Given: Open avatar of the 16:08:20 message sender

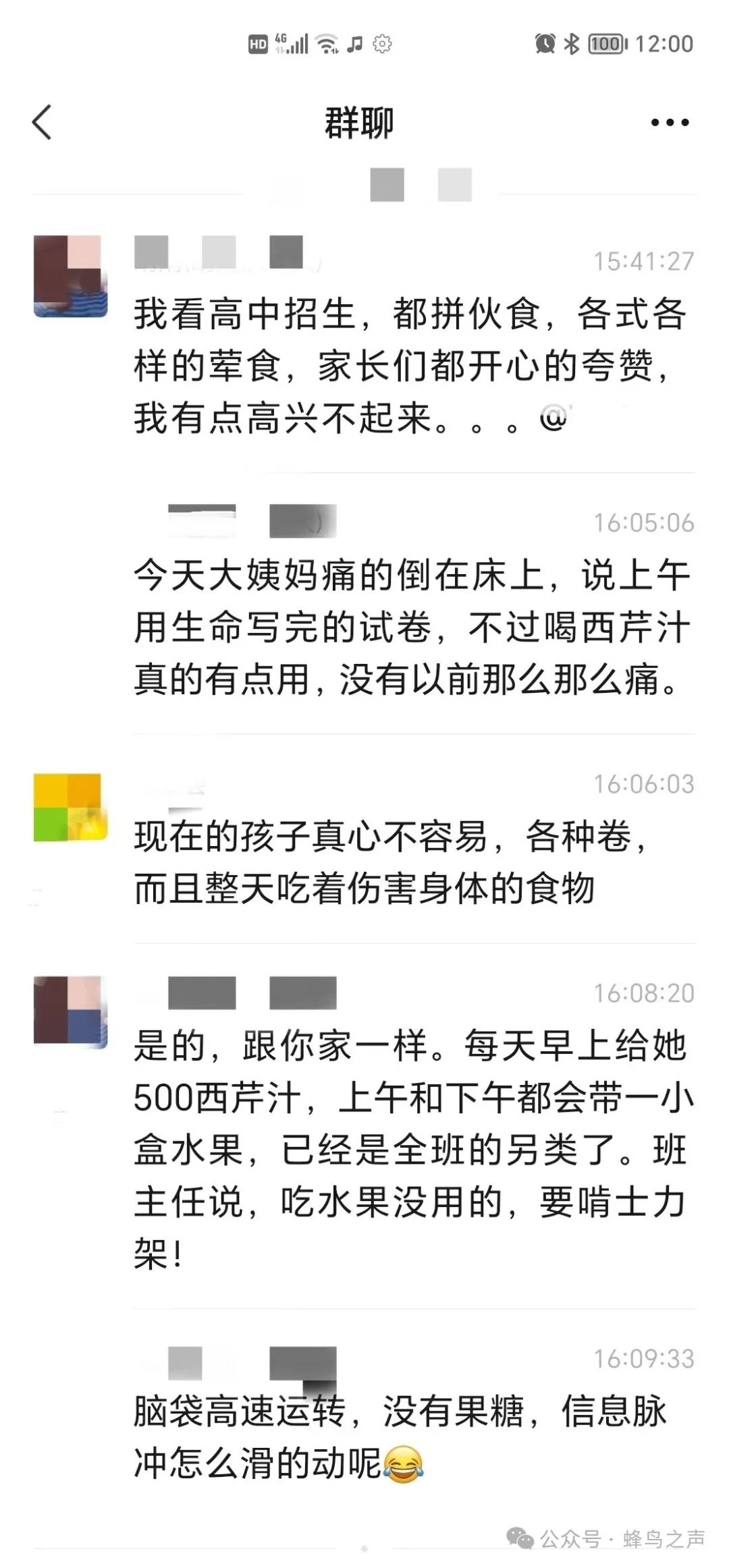Looking at the screenshot, I should (70, 1012).
